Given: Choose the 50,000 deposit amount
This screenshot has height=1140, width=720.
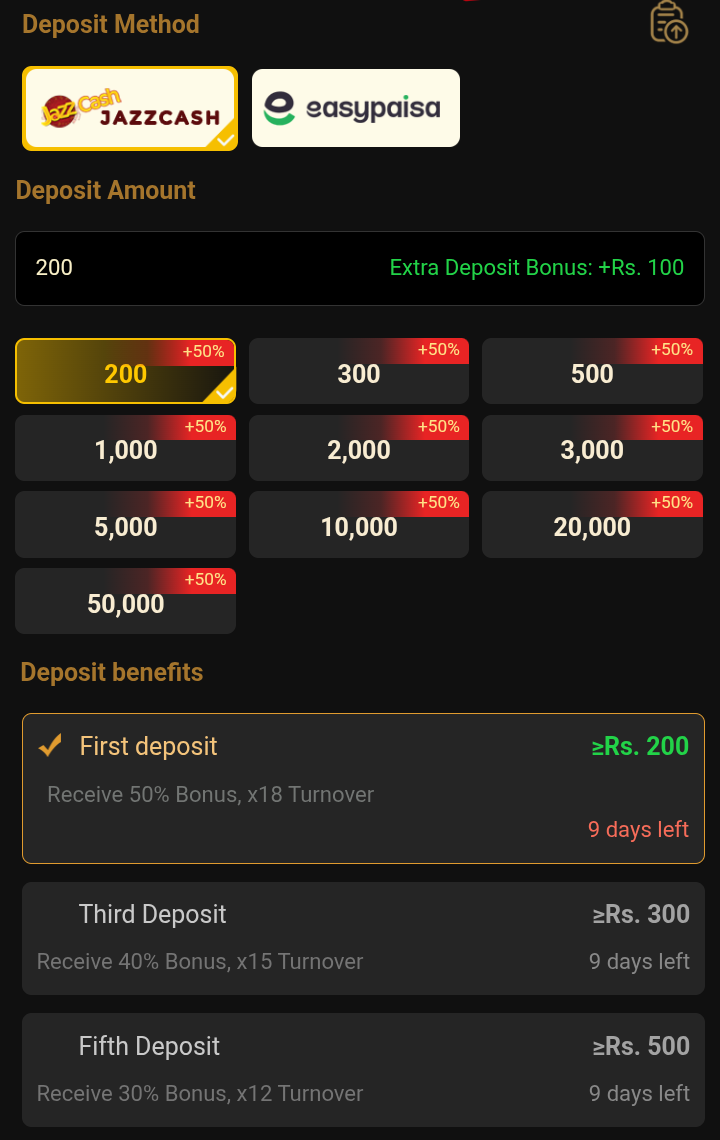Looking at the screenshot, I should [125, 602].
